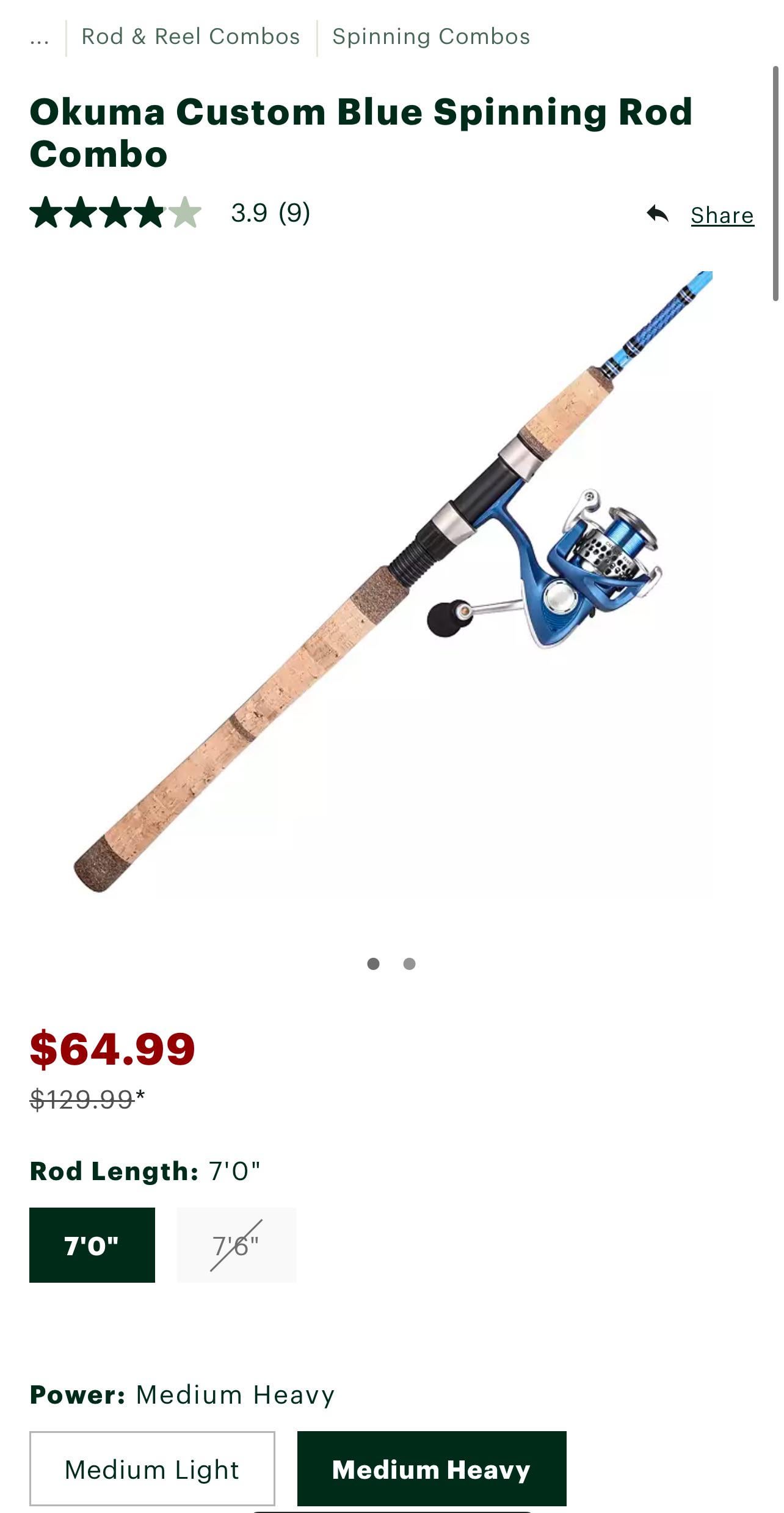Image resolution: width=784 pixels, height=1513 pixels.
Task: Select the 7'0" rod length
Action: pos(92,1244)
